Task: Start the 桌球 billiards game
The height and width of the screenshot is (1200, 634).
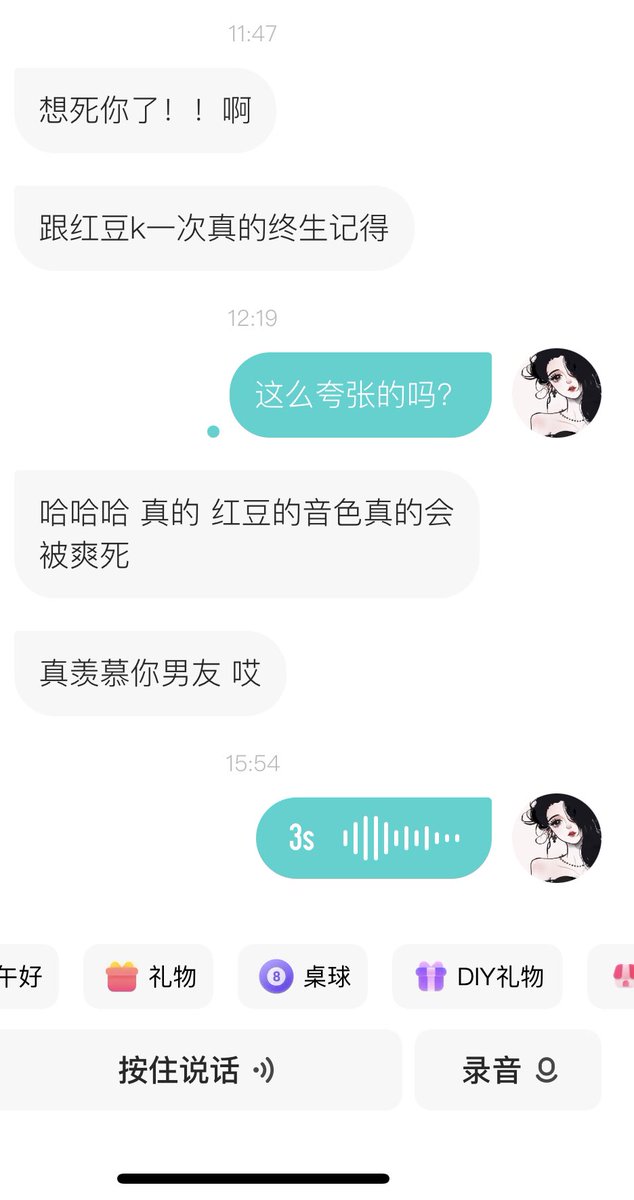Action: pos(303,976)
